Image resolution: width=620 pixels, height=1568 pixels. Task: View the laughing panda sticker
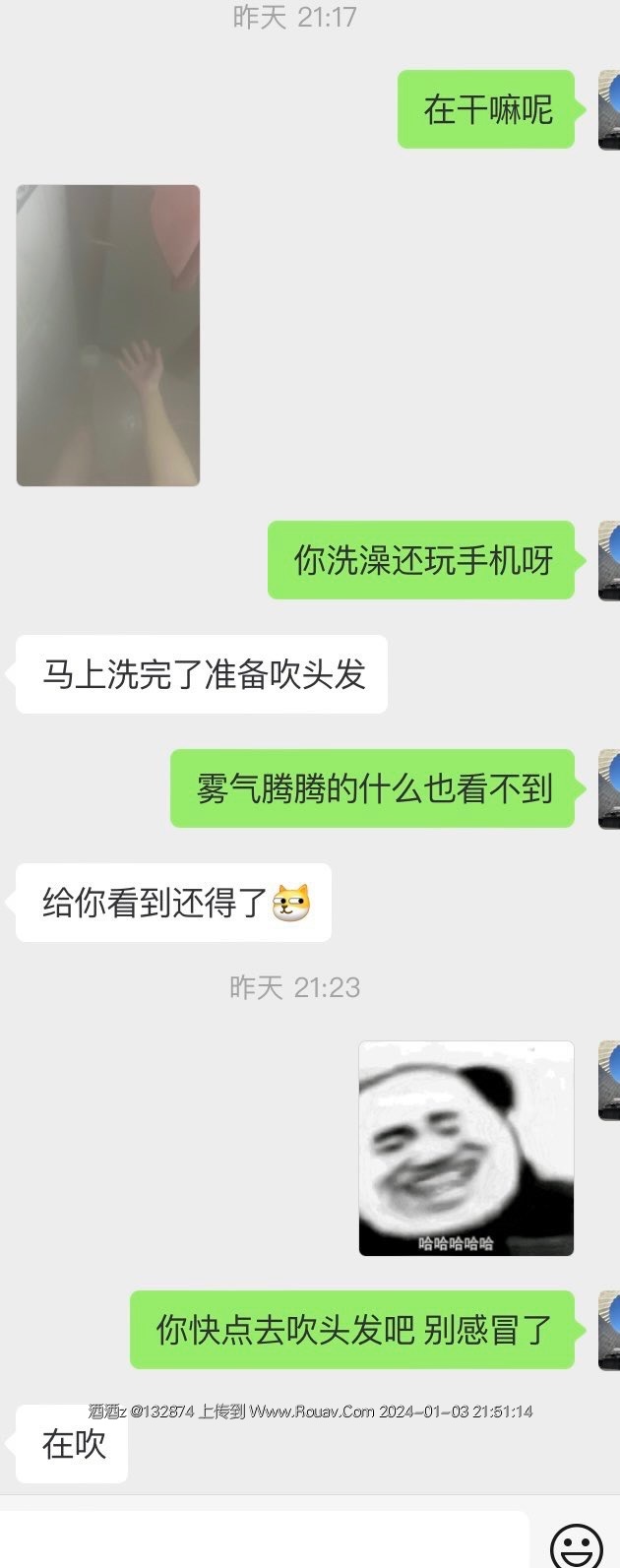pyautogui.click(x=466, y=1149)
